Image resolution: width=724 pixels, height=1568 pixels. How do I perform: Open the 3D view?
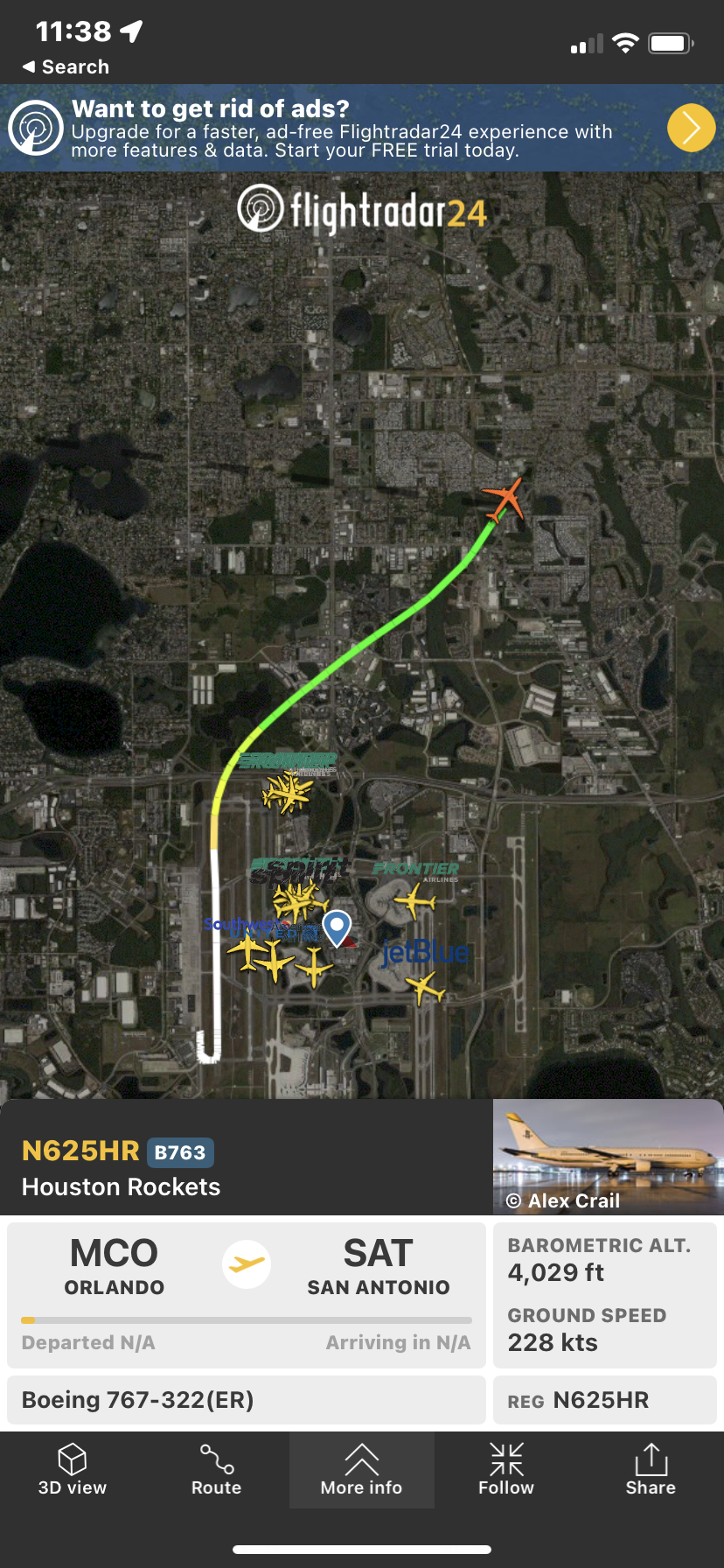(x=73, y=1470)
